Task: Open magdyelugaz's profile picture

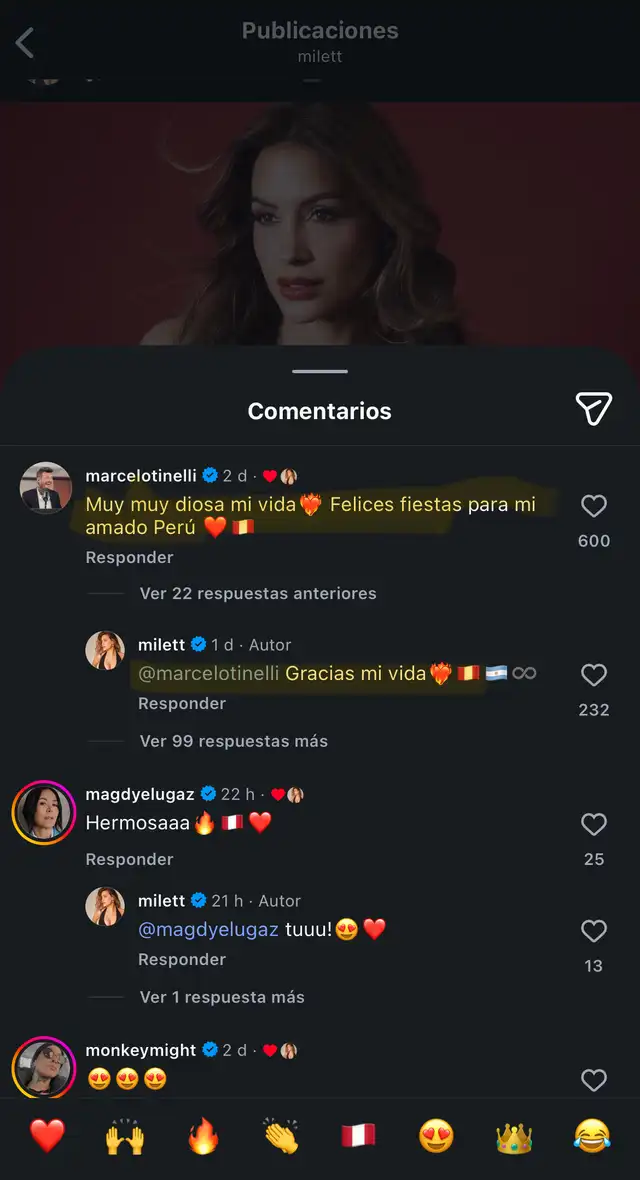Action: tap(44, 812)
